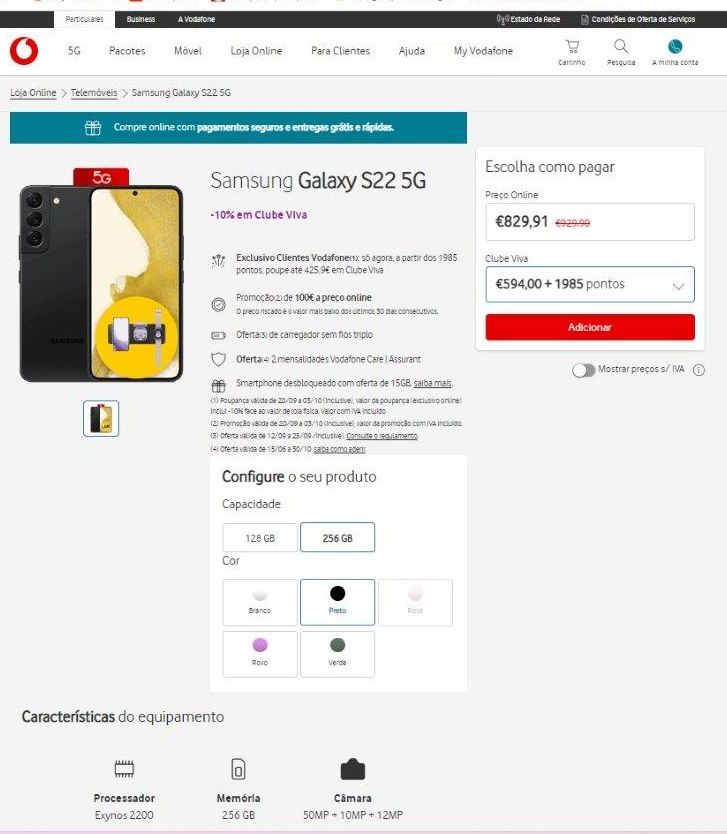Open the shopping cart (Carrinho)
Image resolution: width=727 pixels, height=834 pixels.
click(x=572, y=51)
